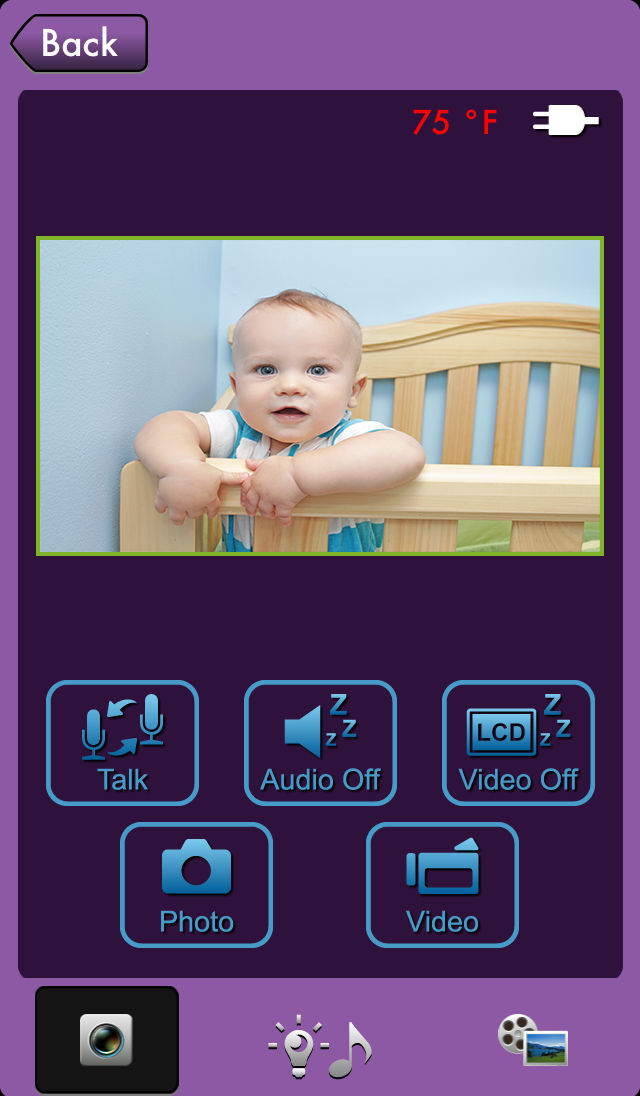This screenshot has width=640, height=1096.
Task: Switch to the camera view tab
Action: click(107, 1039)
